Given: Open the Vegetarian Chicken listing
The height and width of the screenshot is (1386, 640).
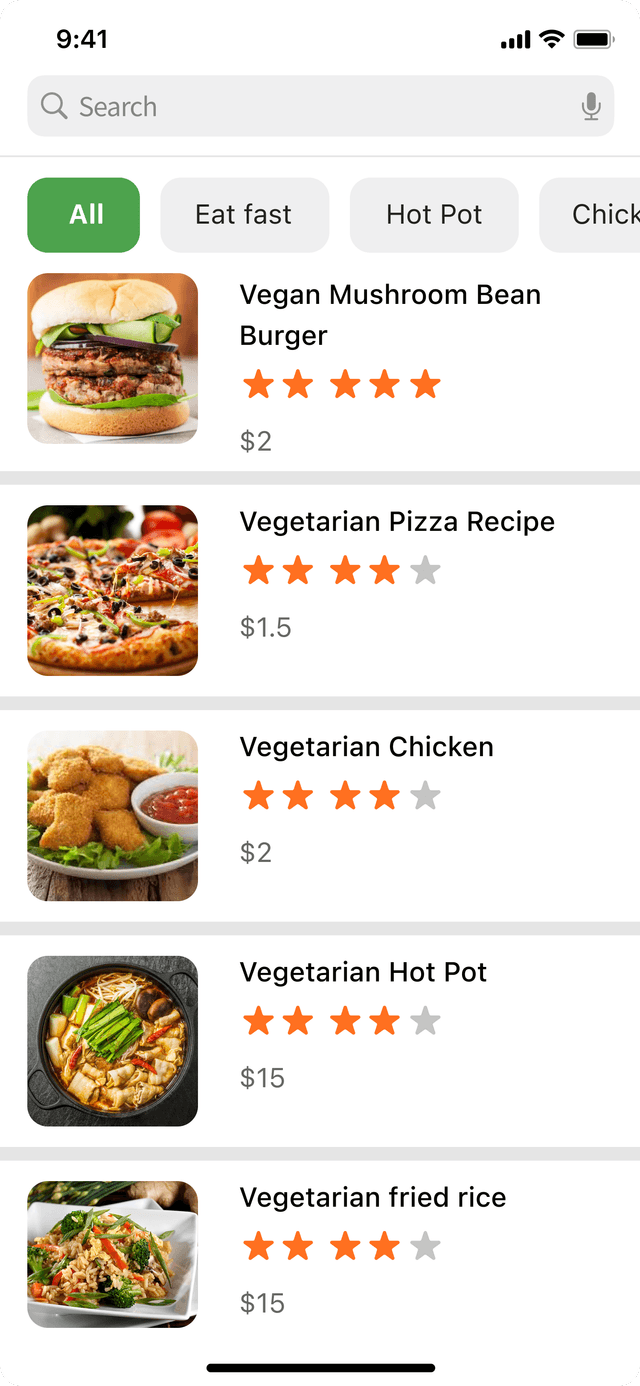Looking at the screenshot, I should (366, 747).
